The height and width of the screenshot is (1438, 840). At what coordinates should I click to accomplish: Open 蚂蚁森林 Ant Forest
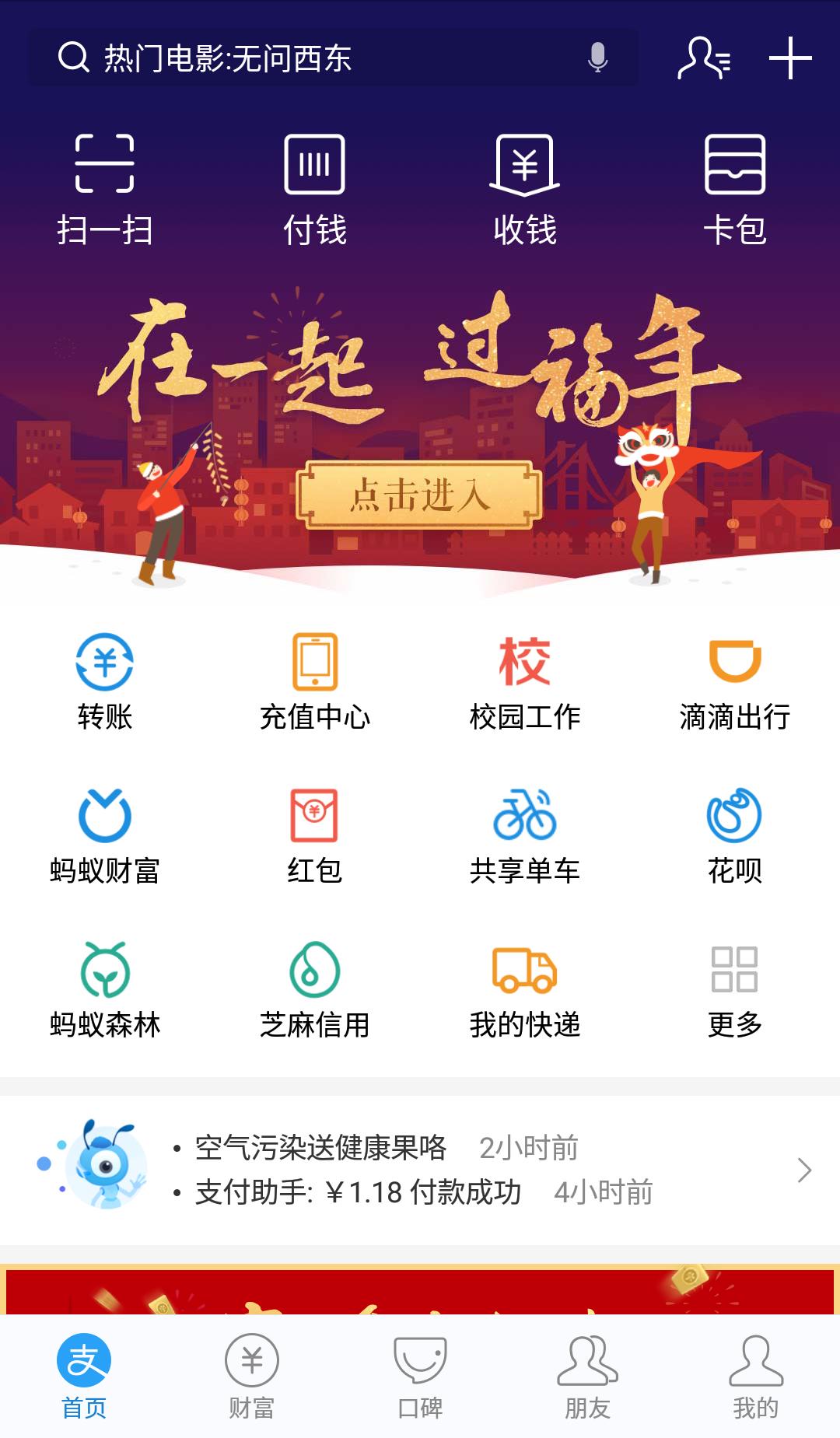click(105, 988)
